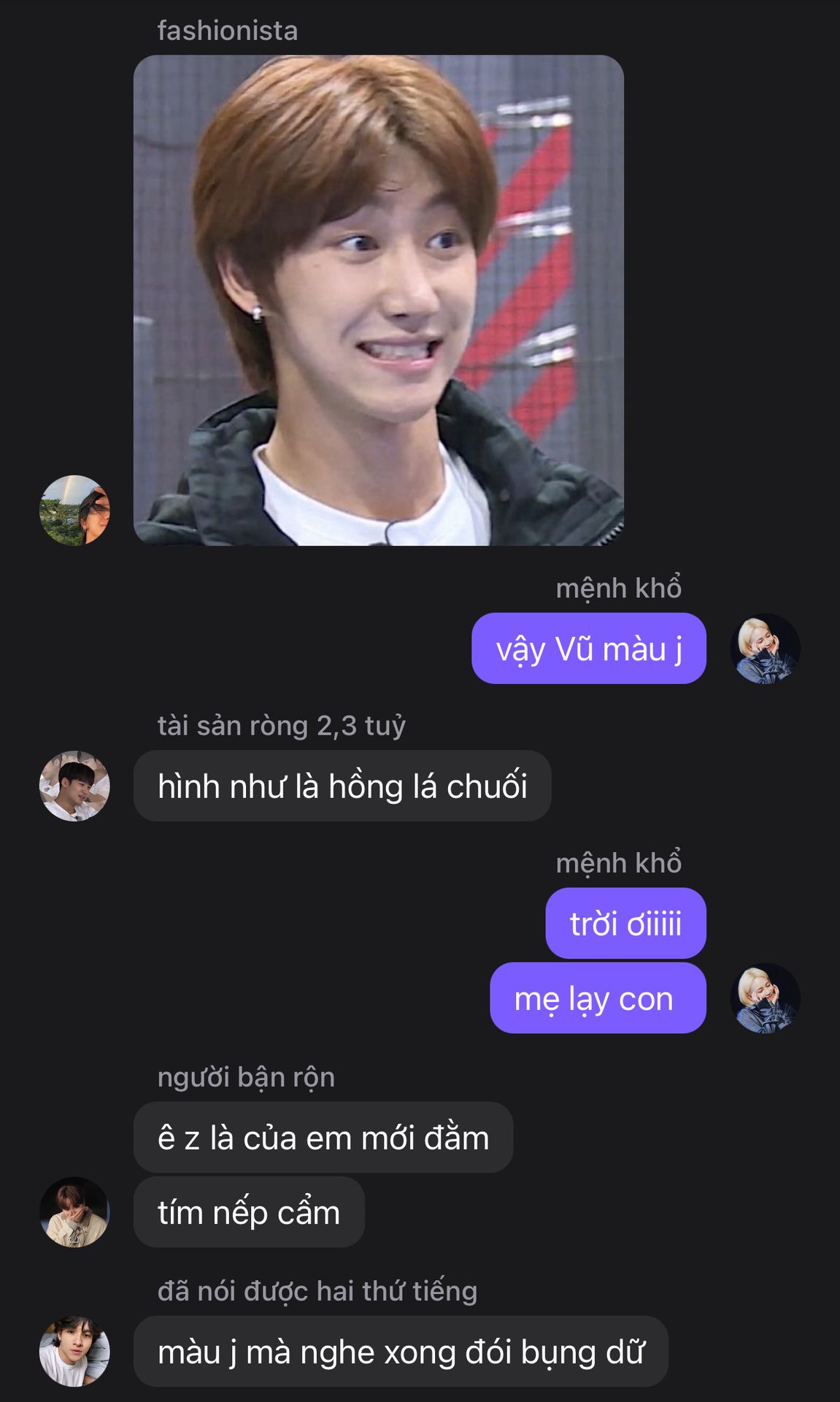Tap mệnh khổ's avatar beside "vậy Vũ màu j"
This screenshot has width=840, height=1402.
point(765,648)
